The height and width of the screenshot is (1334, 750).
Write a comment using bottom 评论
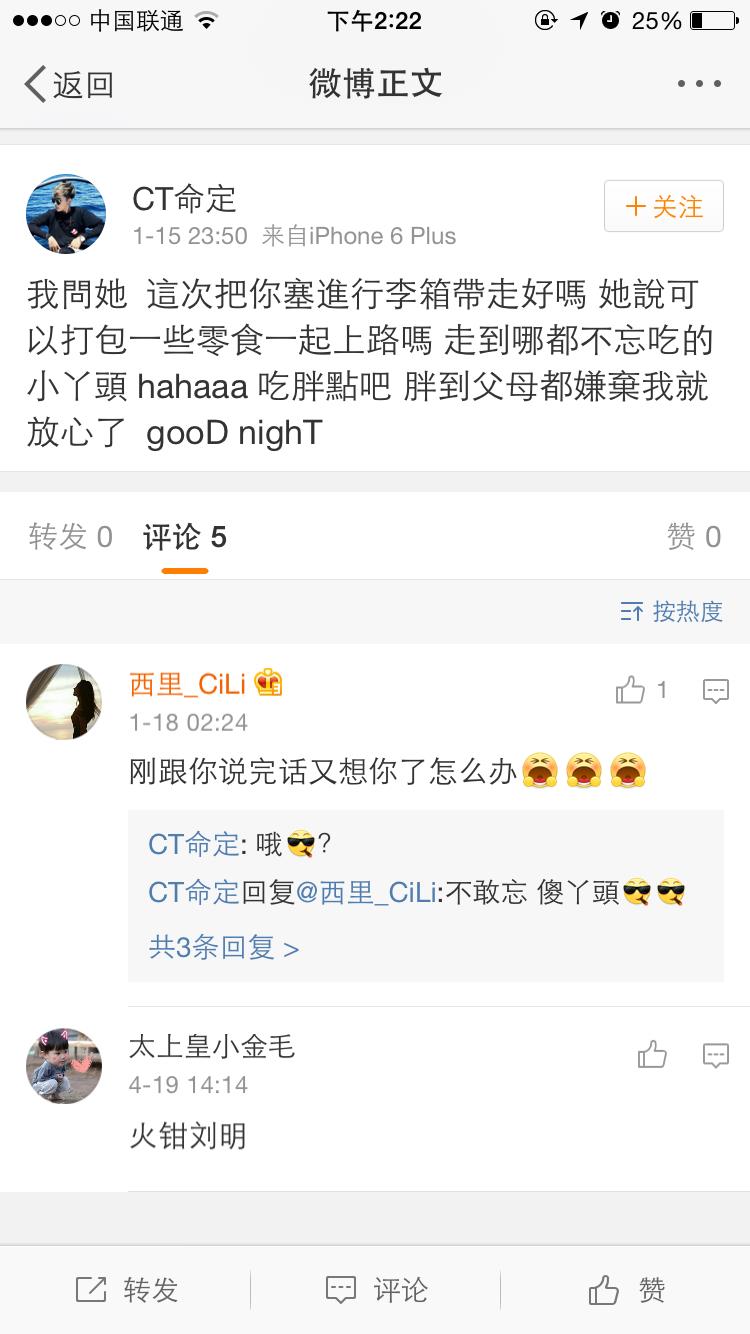[376, 1290]
